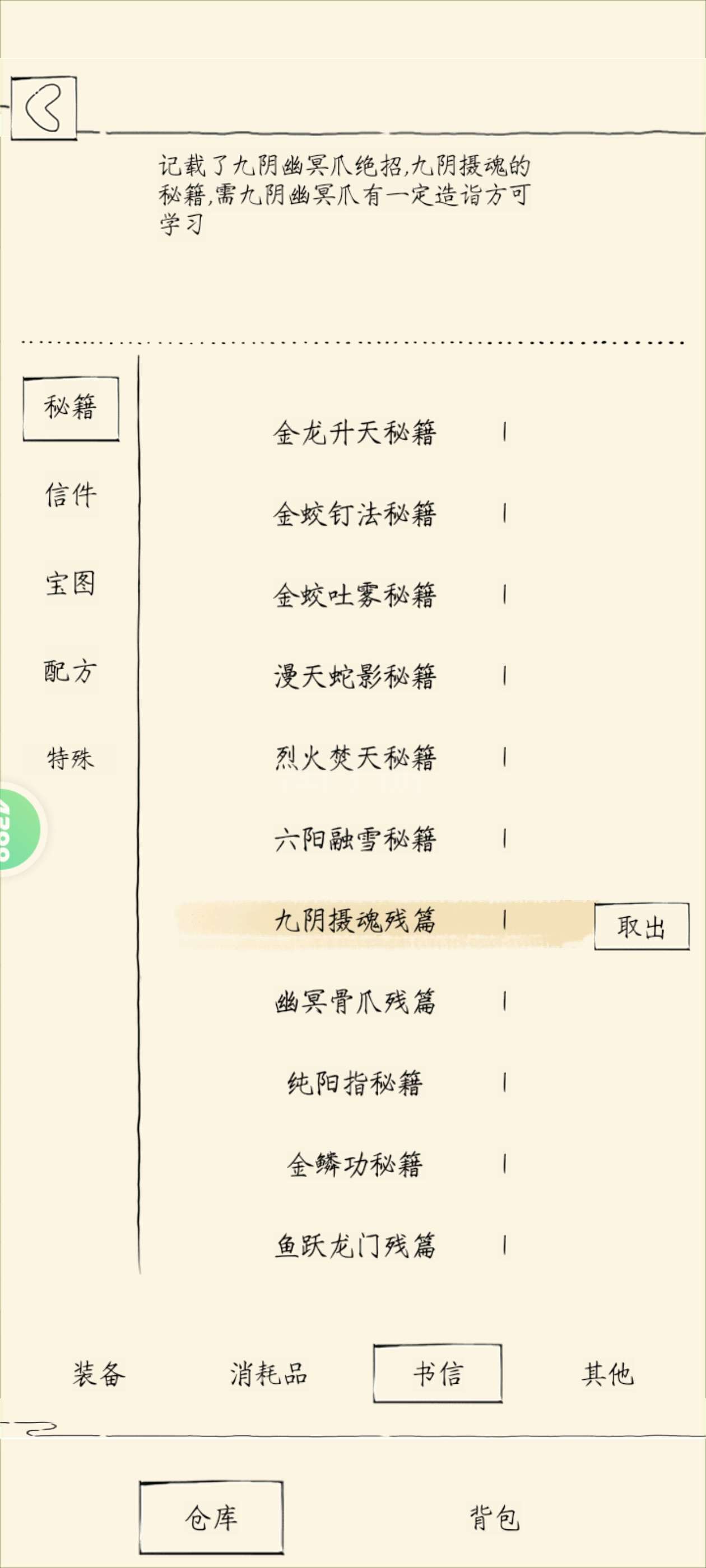Take out the selected item with 取出
The height and width of the screenshot is (1568, 706).
pyautogui.click(x=642, y=926)
